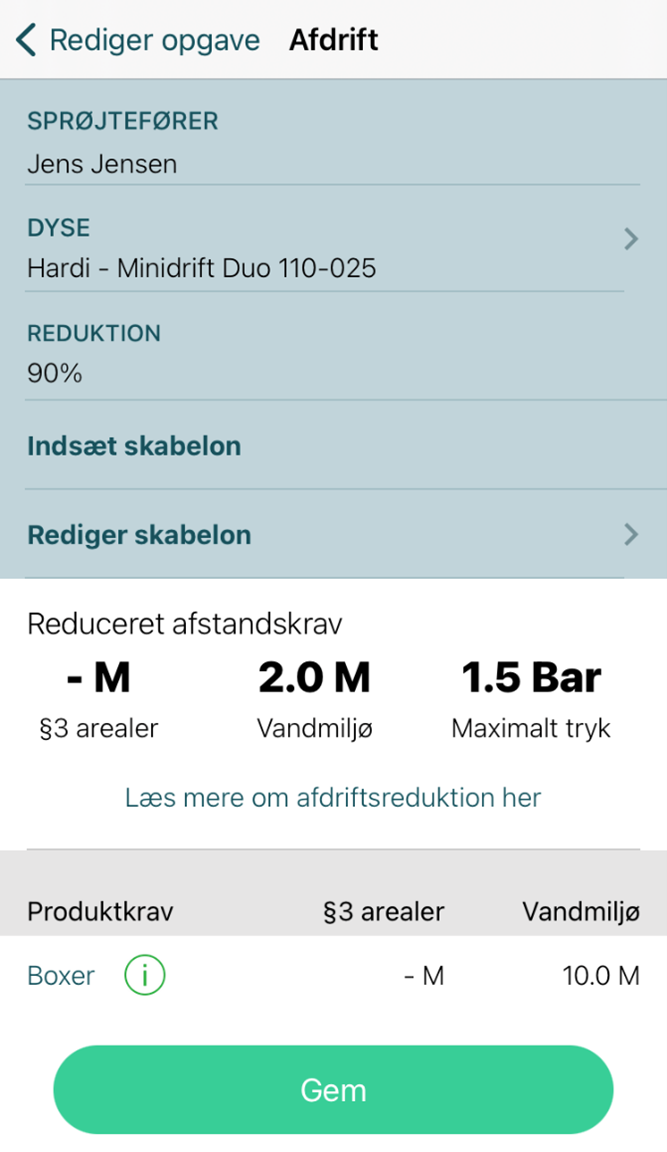The image size is (667, 1152).
Task: Go back to Rediger opgave
Action: [138, 41]
